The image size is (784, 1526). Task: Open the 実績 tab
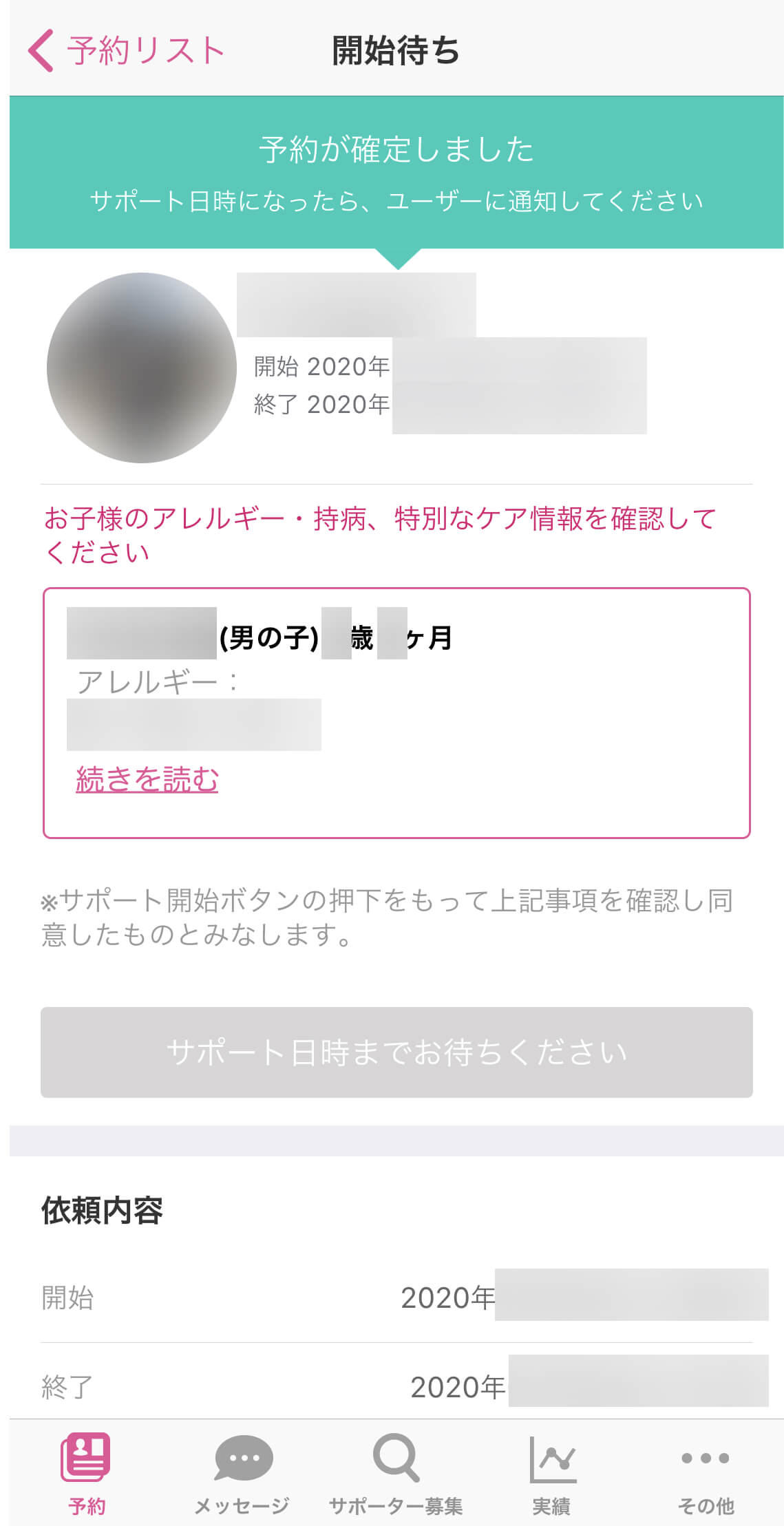(551, 1474)
